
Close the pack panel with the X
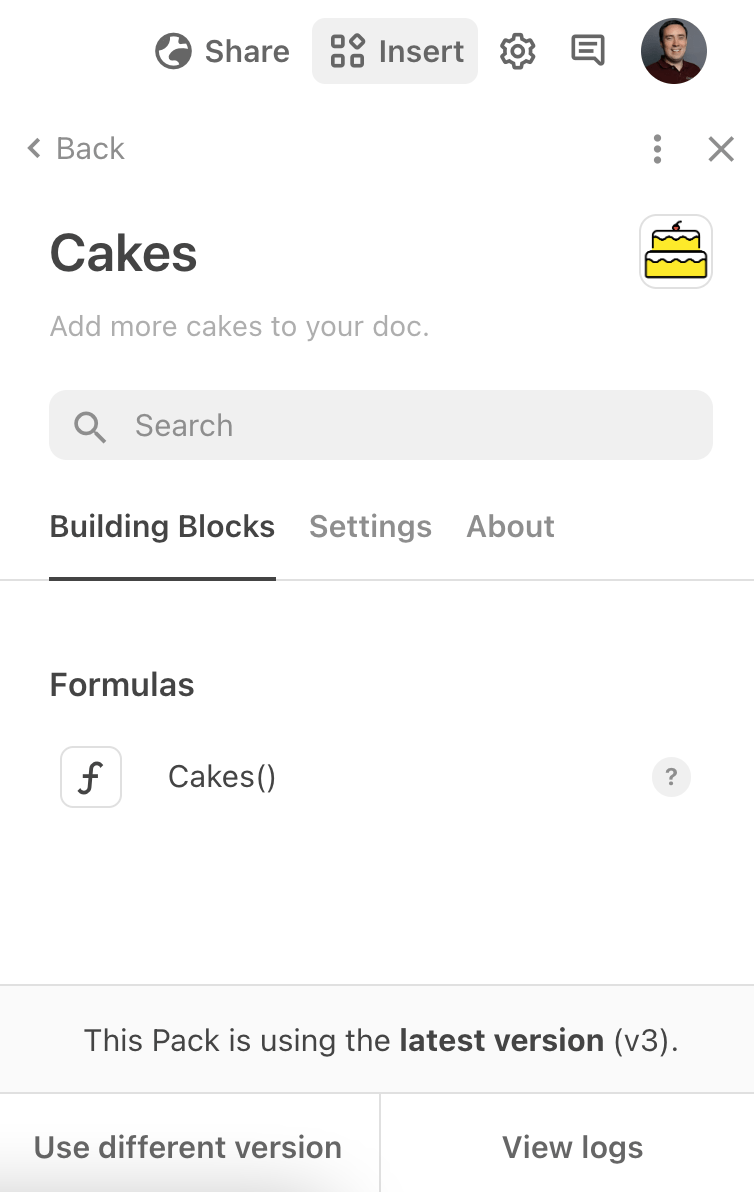click(721, 148)
